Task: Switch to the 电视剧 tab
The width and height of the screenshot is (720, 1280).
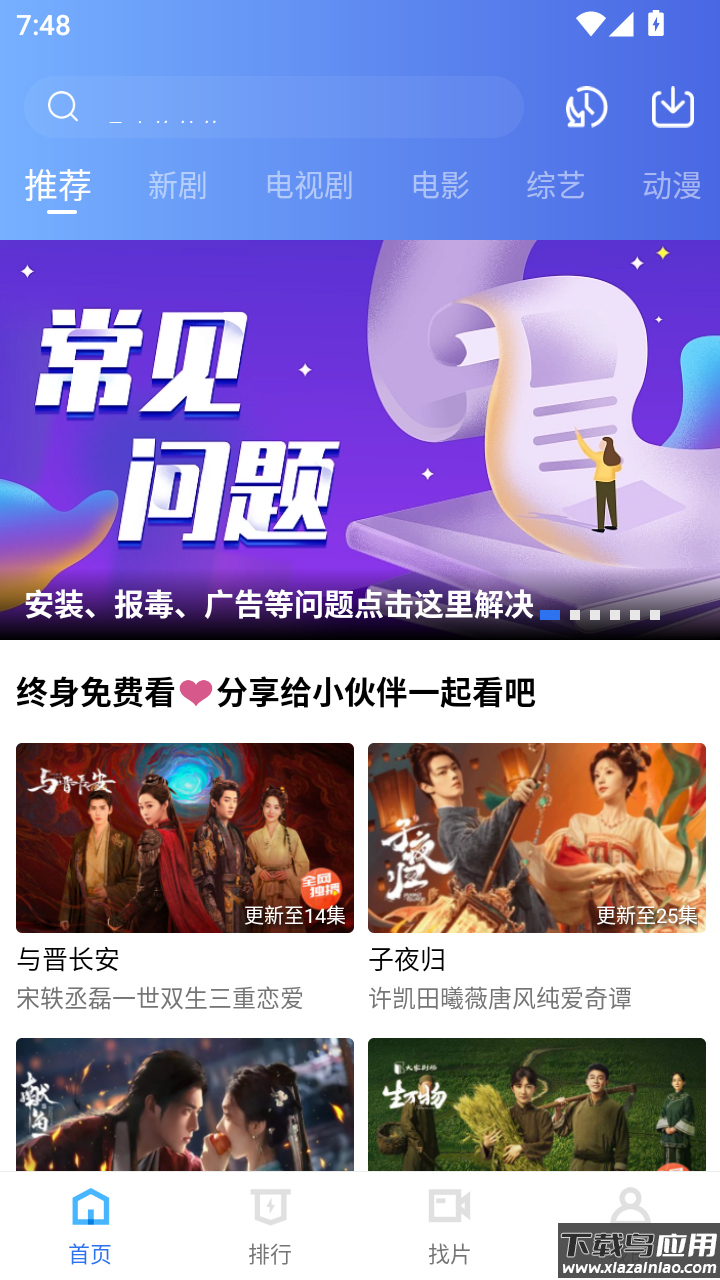Action: [x=309, y=186]
